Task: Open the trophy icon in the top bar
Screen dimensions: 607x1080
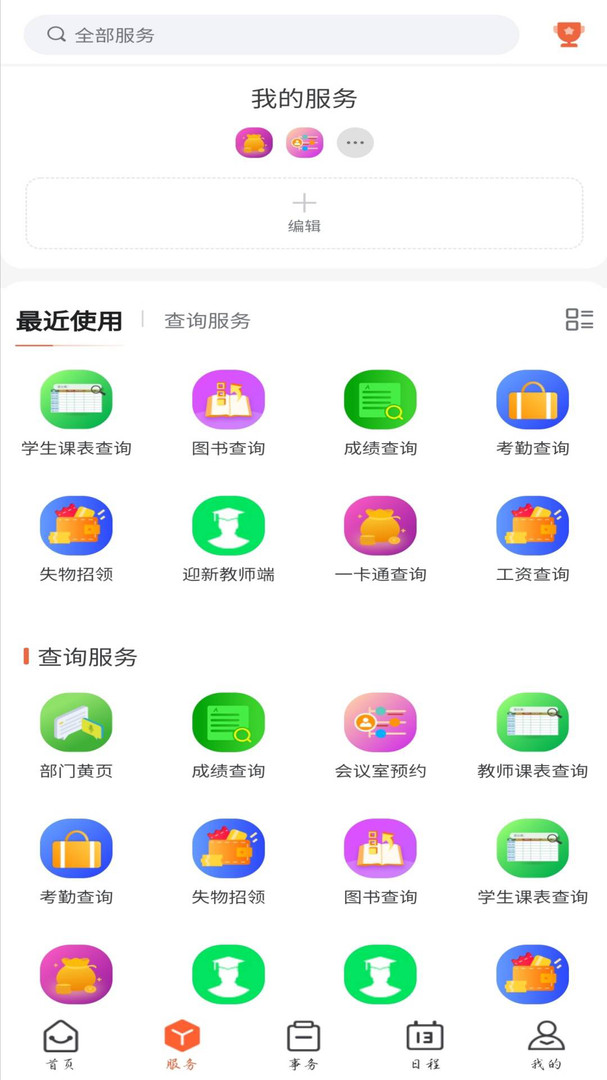Action: pos(569,35)
